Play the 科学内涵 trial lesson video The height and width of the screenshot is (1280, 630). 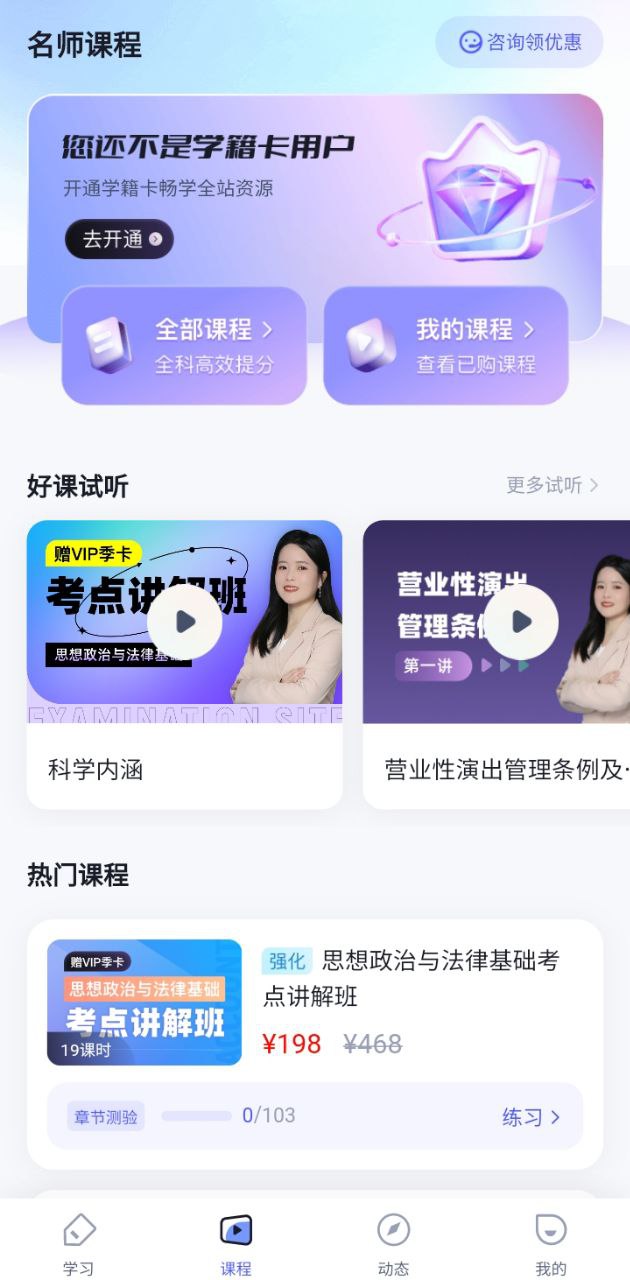pos(185,622)
